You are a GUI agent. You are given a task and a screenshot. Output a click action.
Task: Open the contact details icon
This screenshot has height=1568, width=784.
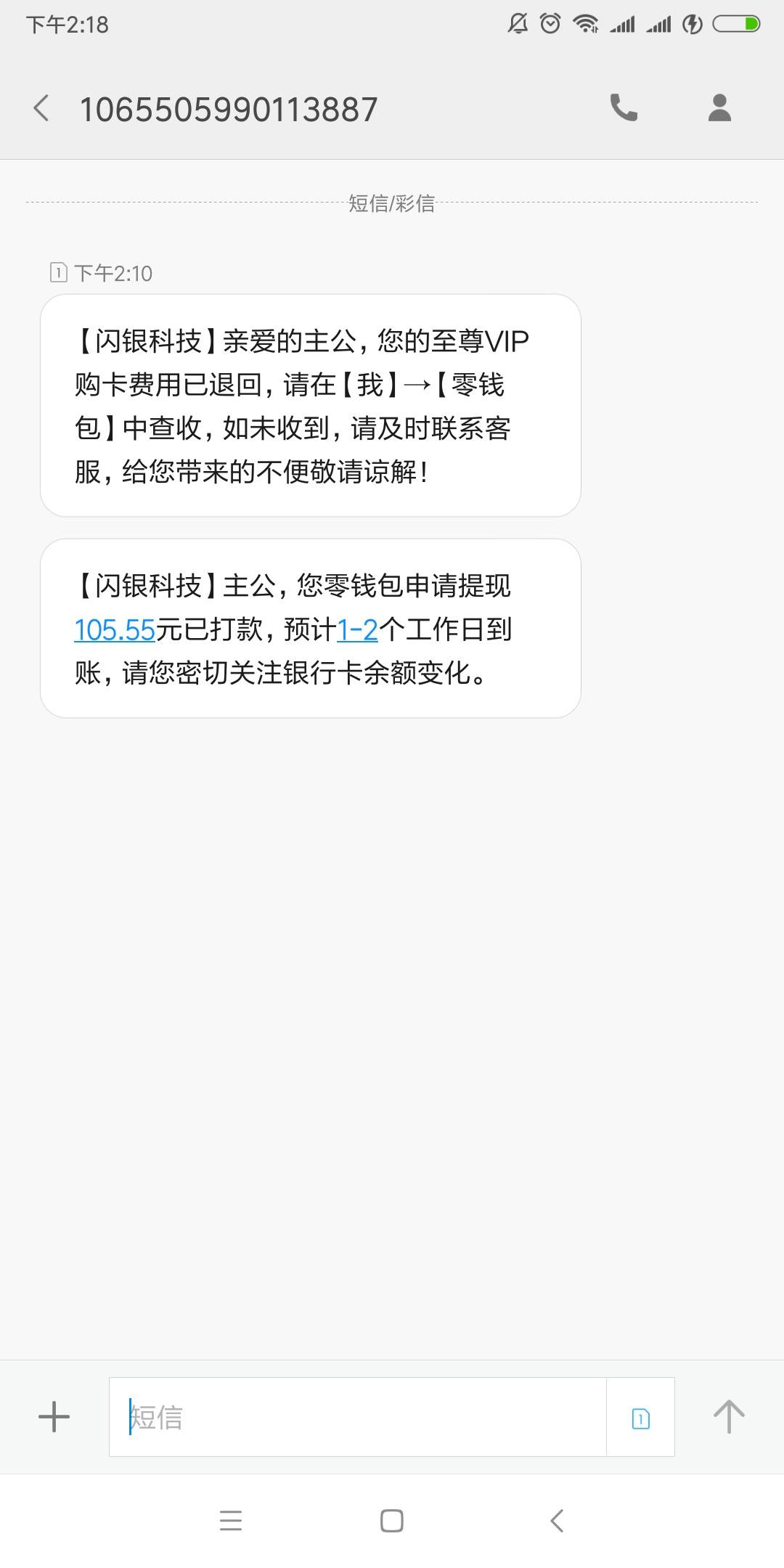point(719,107)
